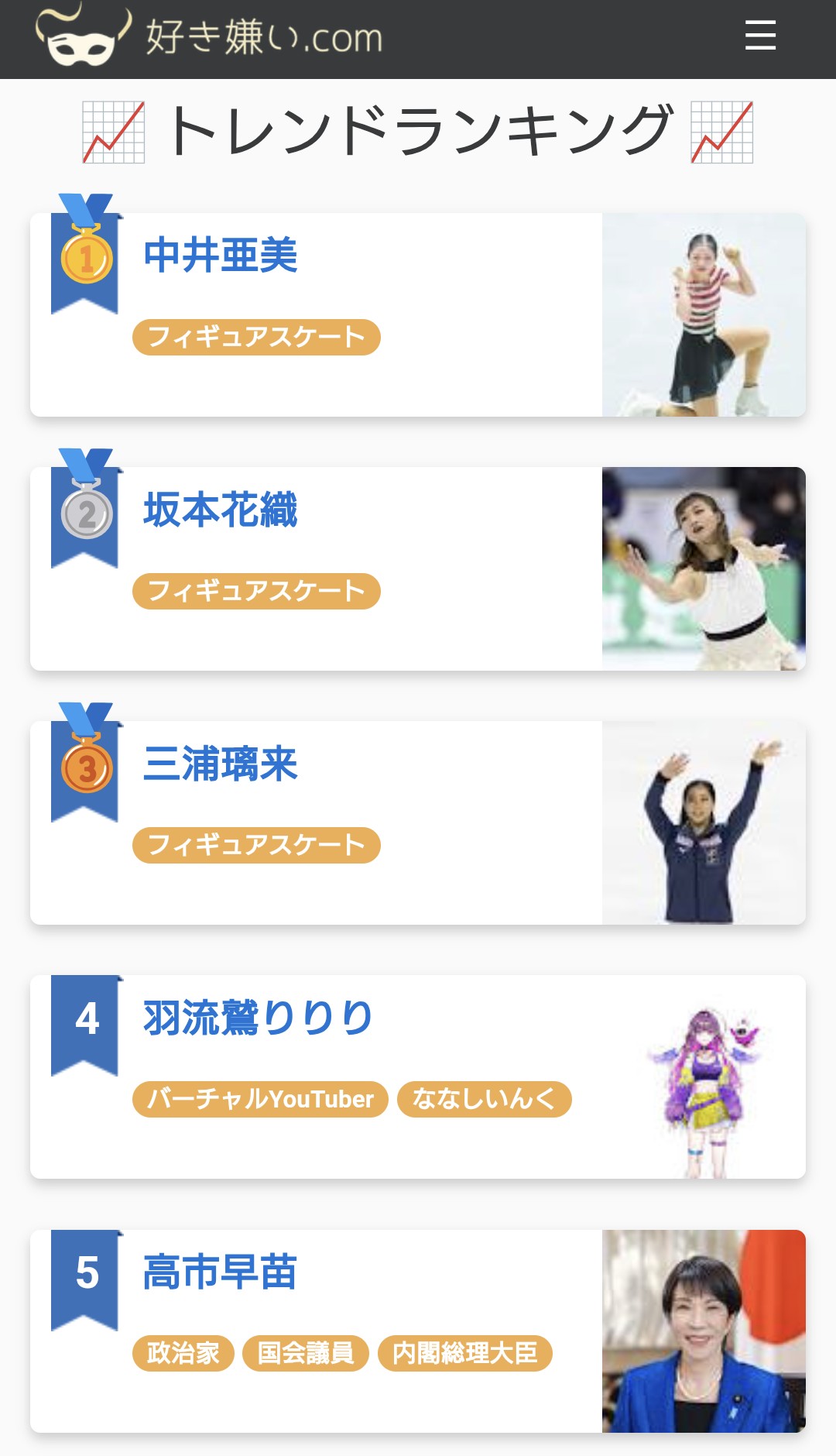This screenshot has width=836, height=1456.
Task: Open 高市早苗's photo thumbnail
Action: [x=704, y=1331]
